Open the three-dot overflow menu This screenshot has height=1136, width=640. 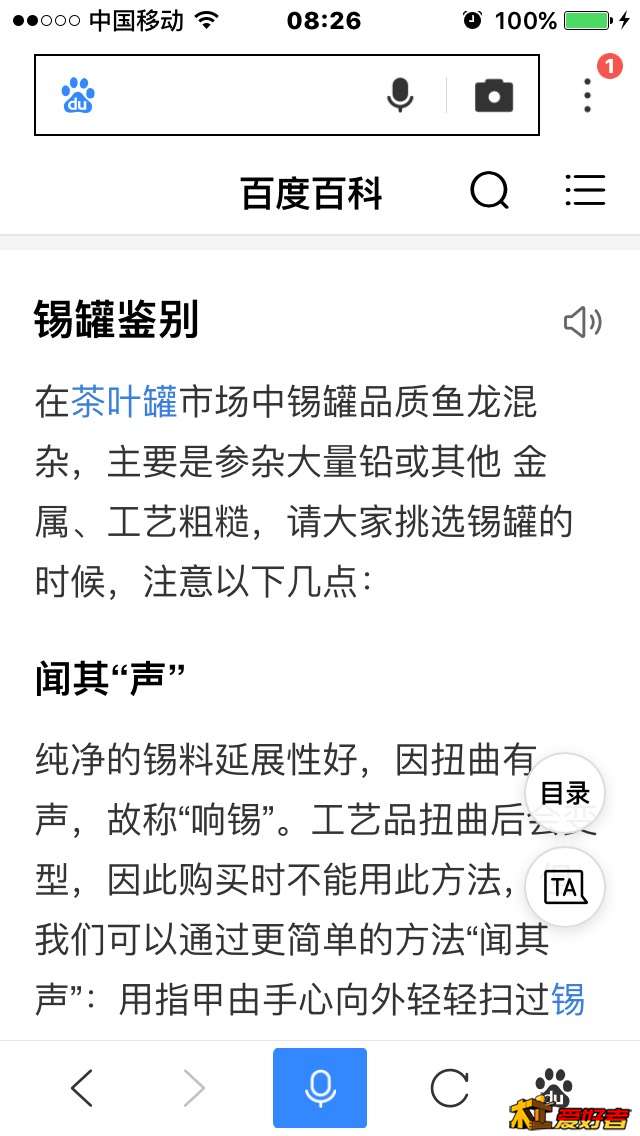588,94
